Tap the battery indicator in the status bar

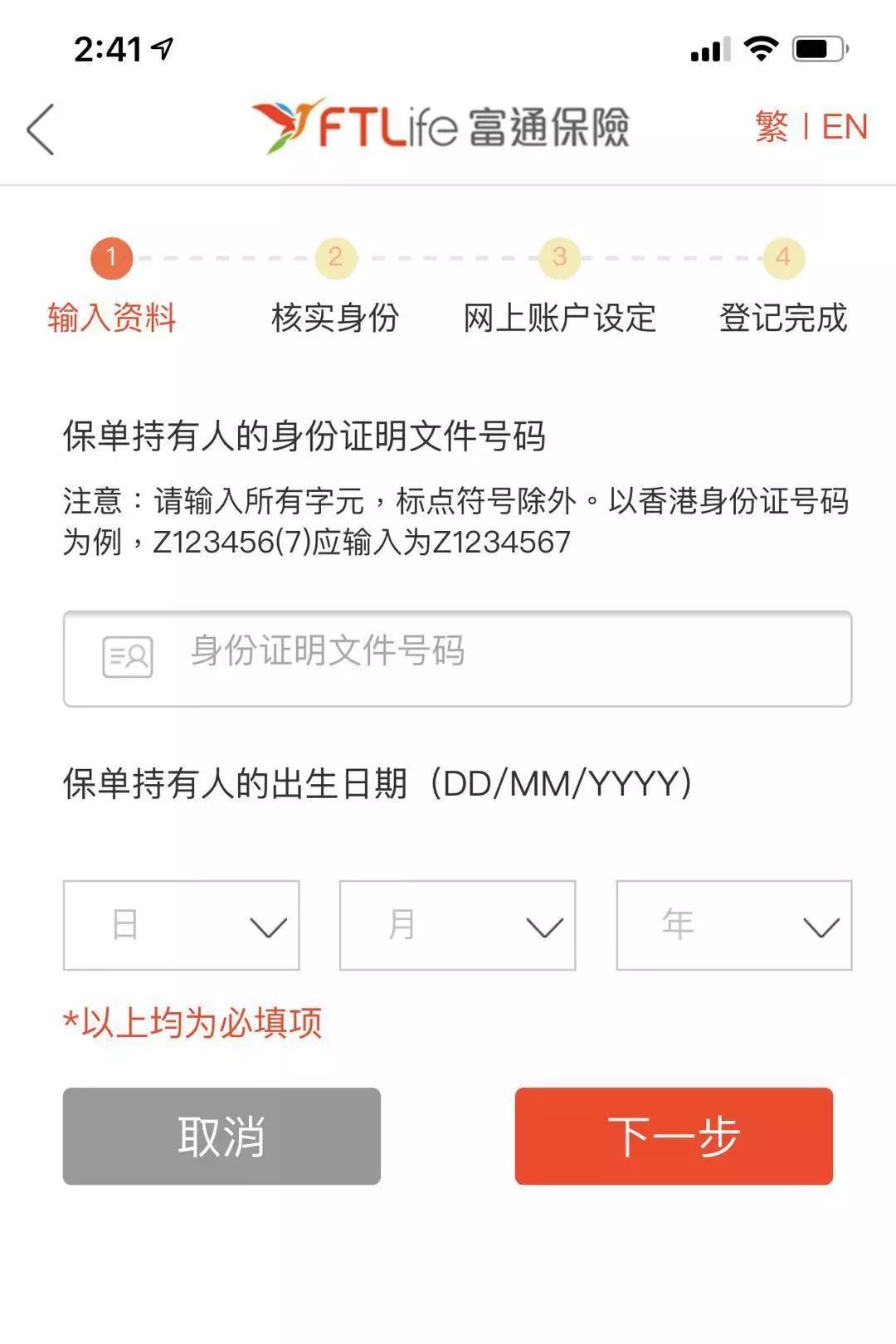coord(816,50)
